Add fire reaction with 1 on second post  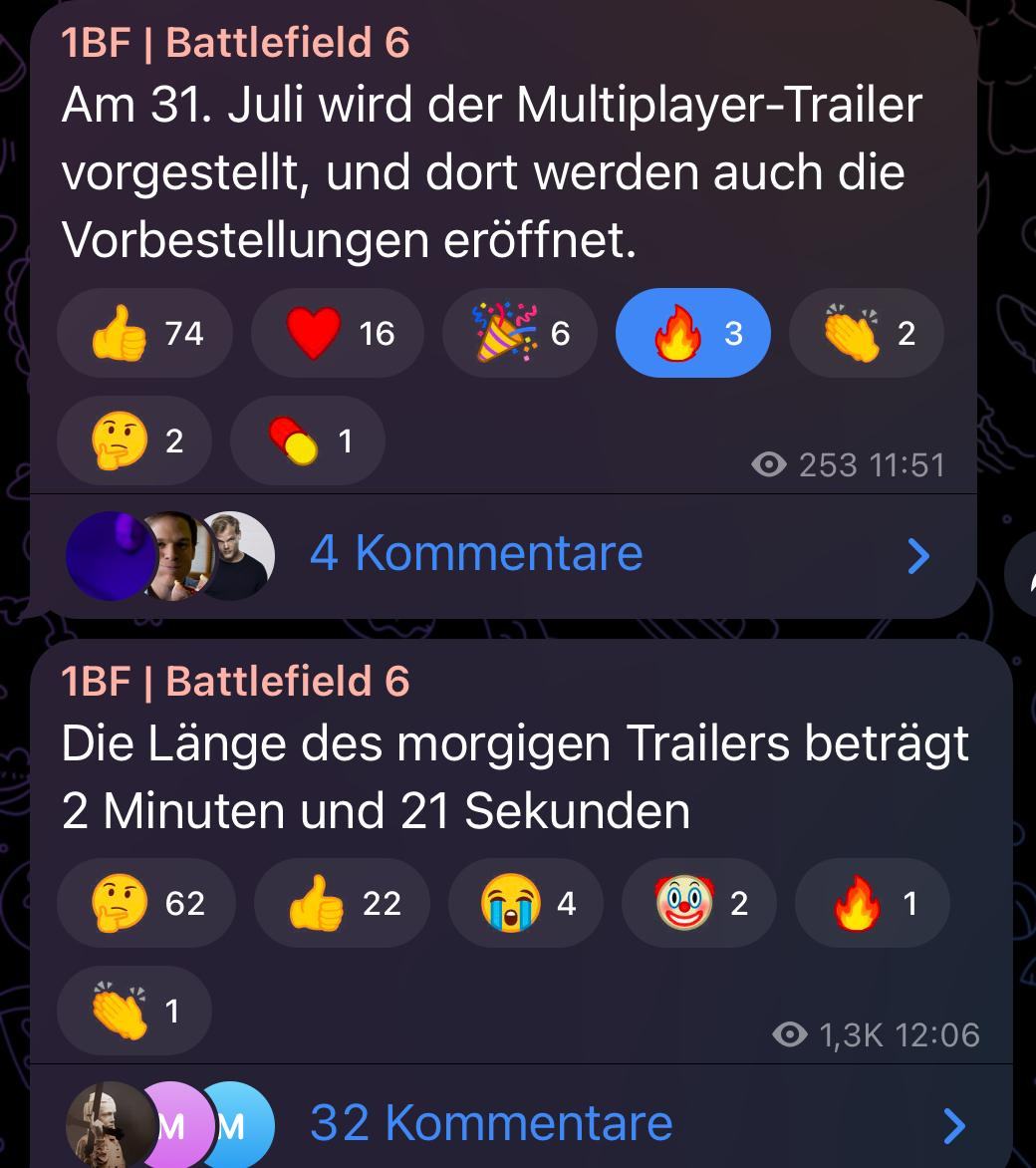tap(872, 903)
